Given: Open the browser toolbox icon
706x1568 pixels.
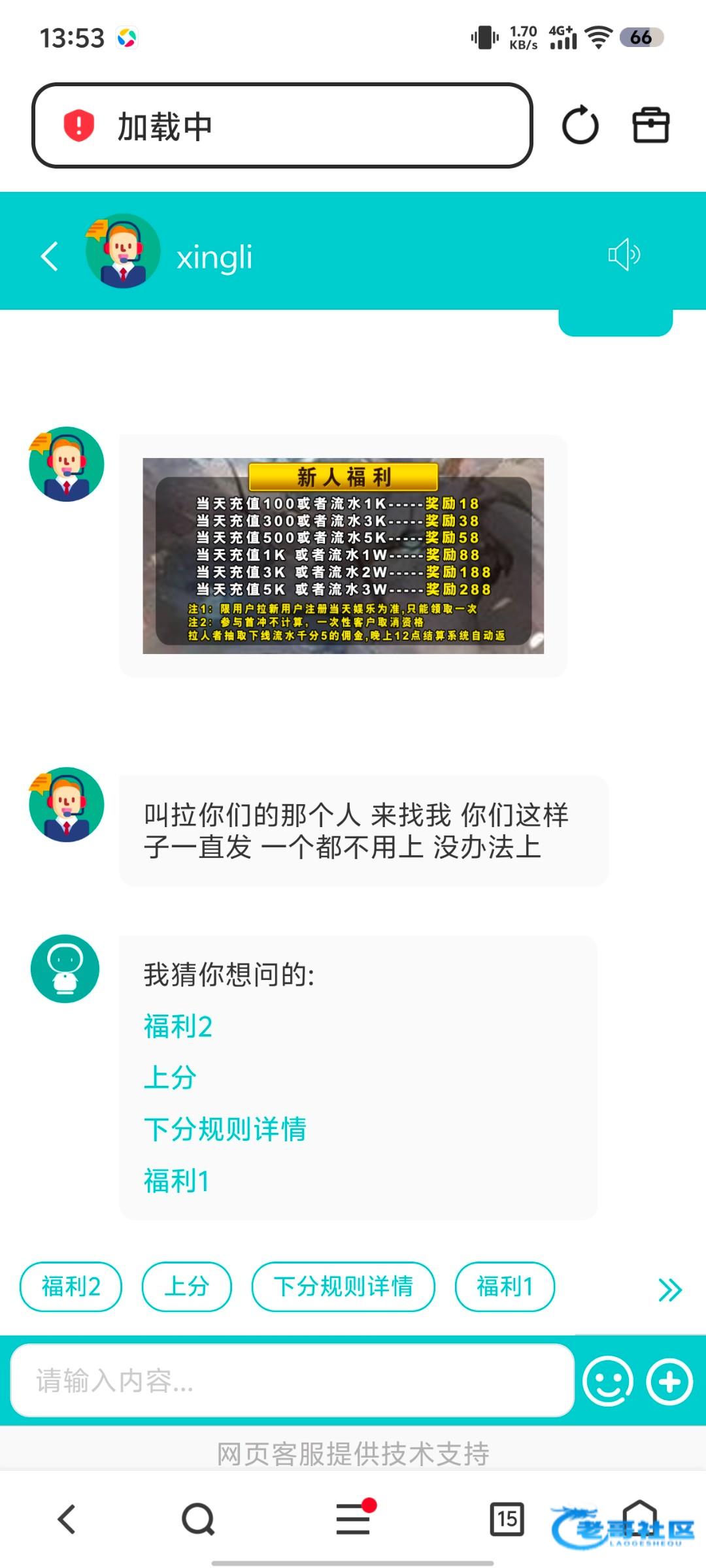Looking at the screenshot, I should tap(650, 125).
